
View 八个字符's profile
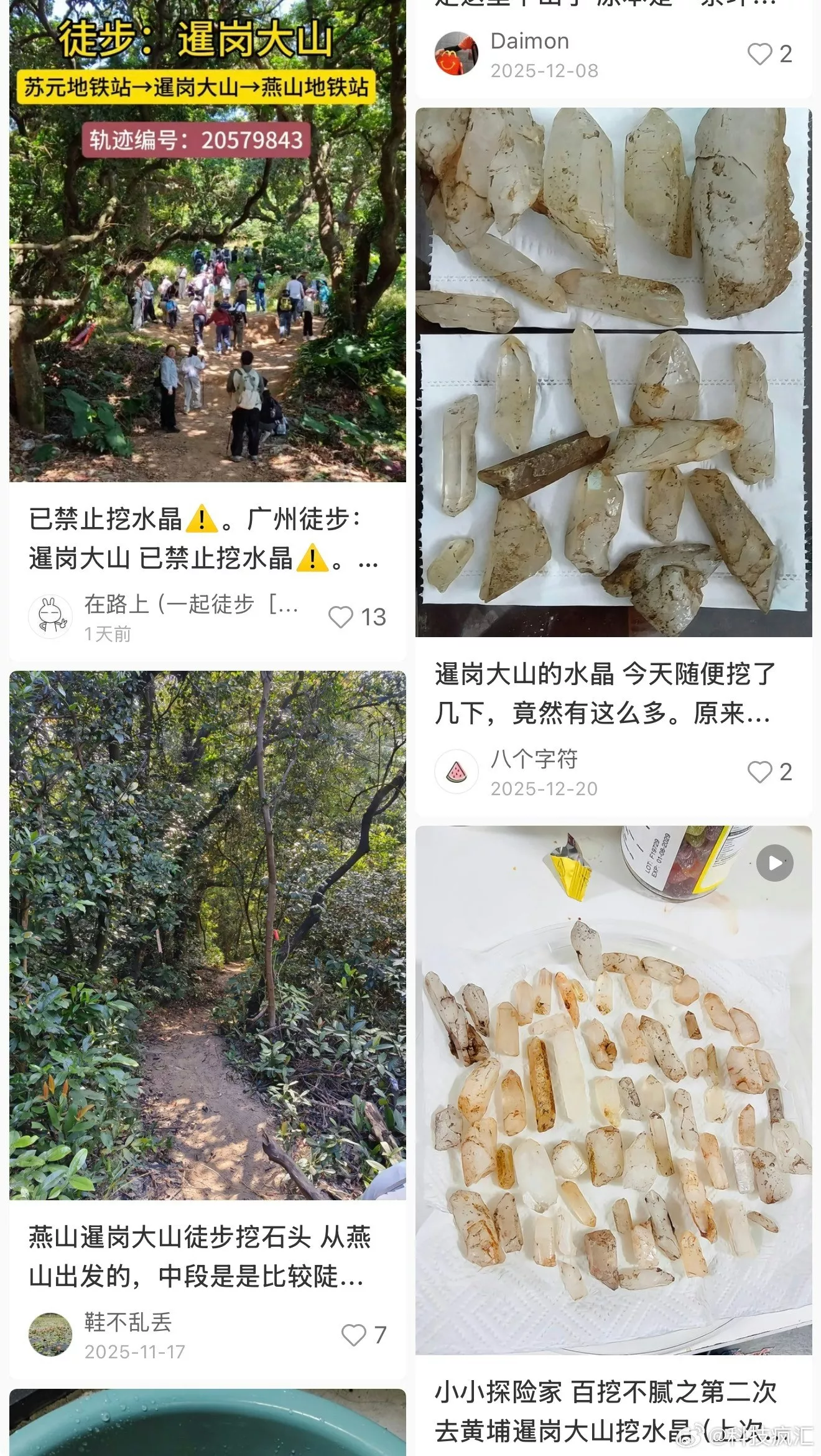[456, 772]
